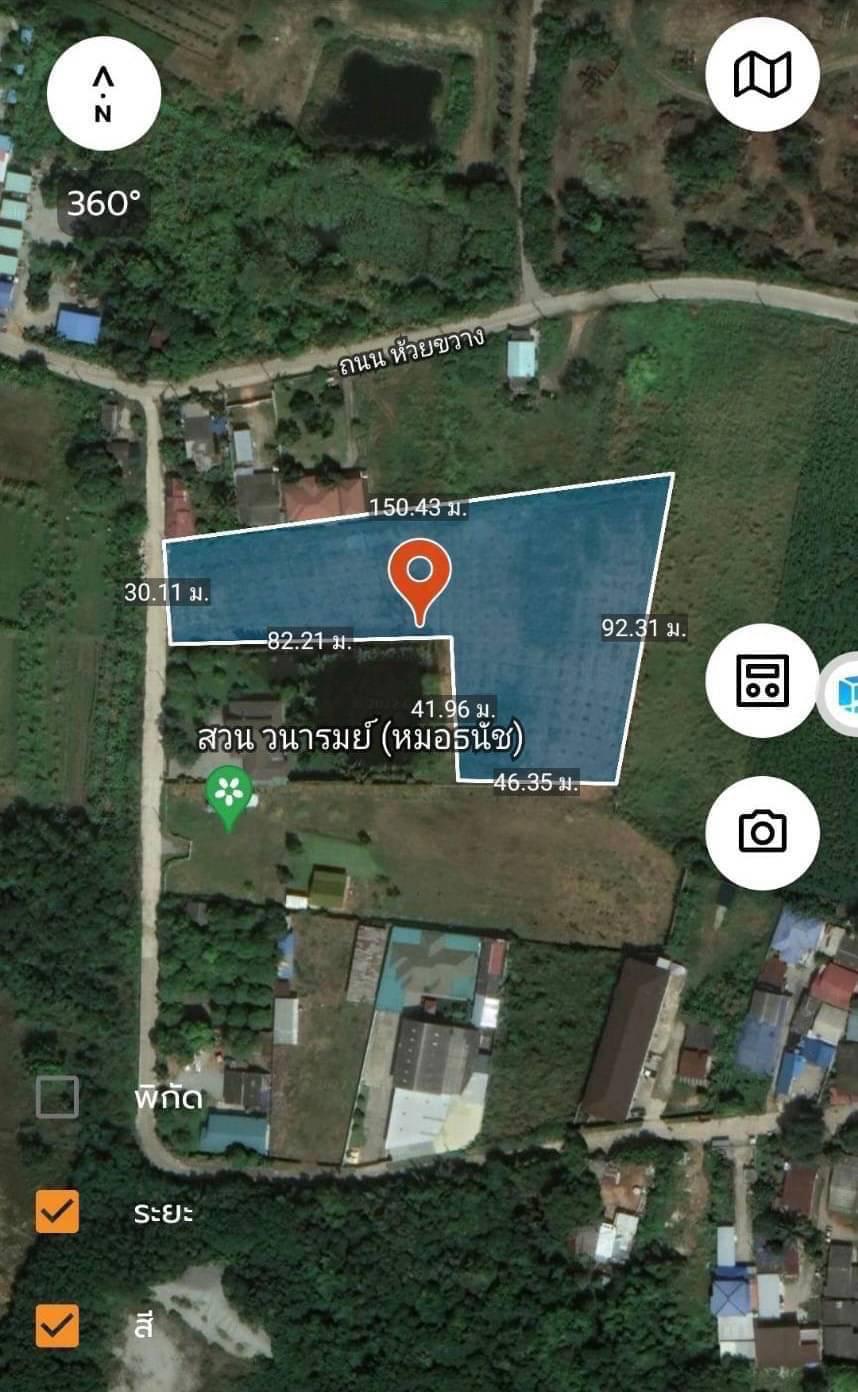Open the 360° view
The height and width of the screenshot is (1392, 858).
[104, 205]
